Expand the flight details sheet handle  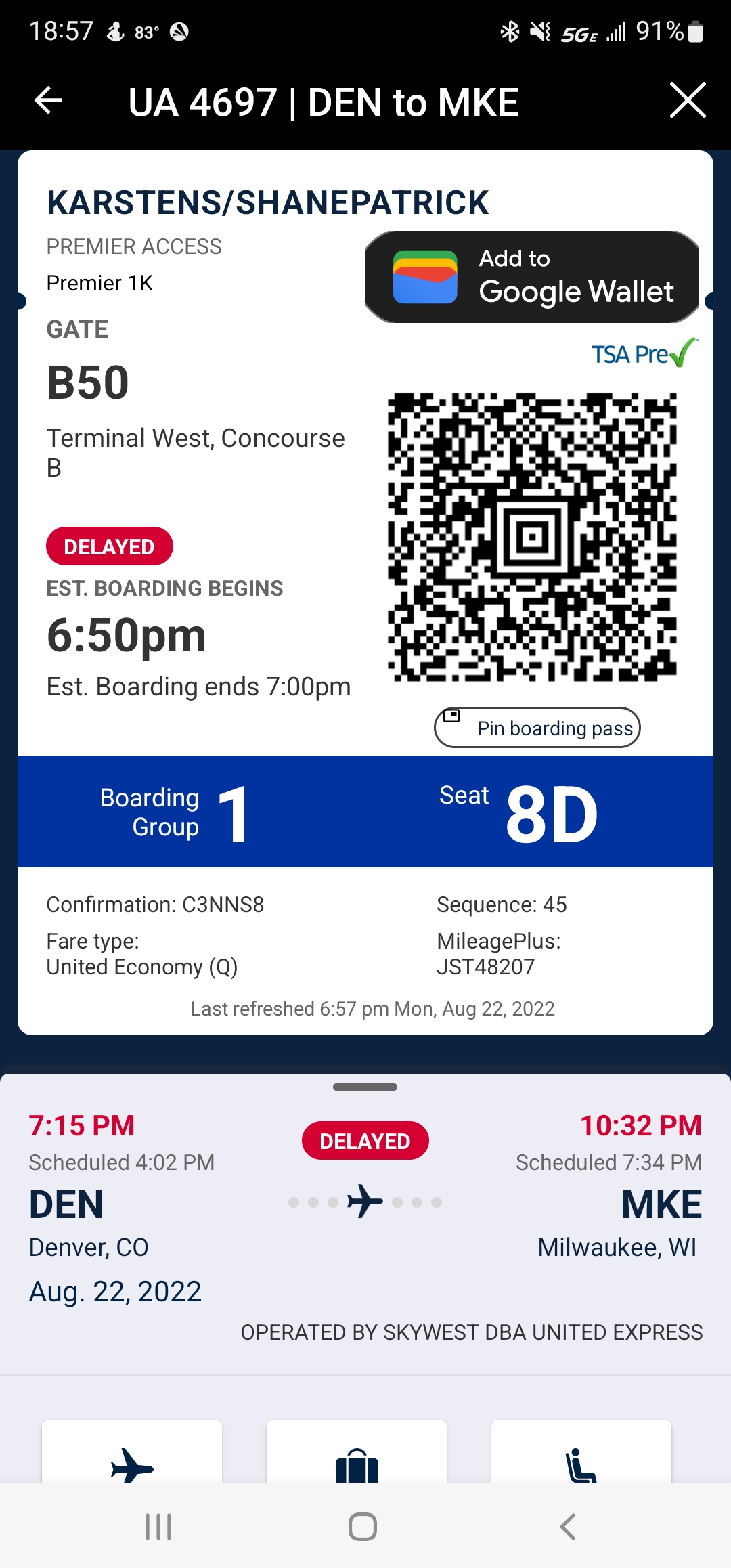pyautogui.click(x=365, y=1087)
